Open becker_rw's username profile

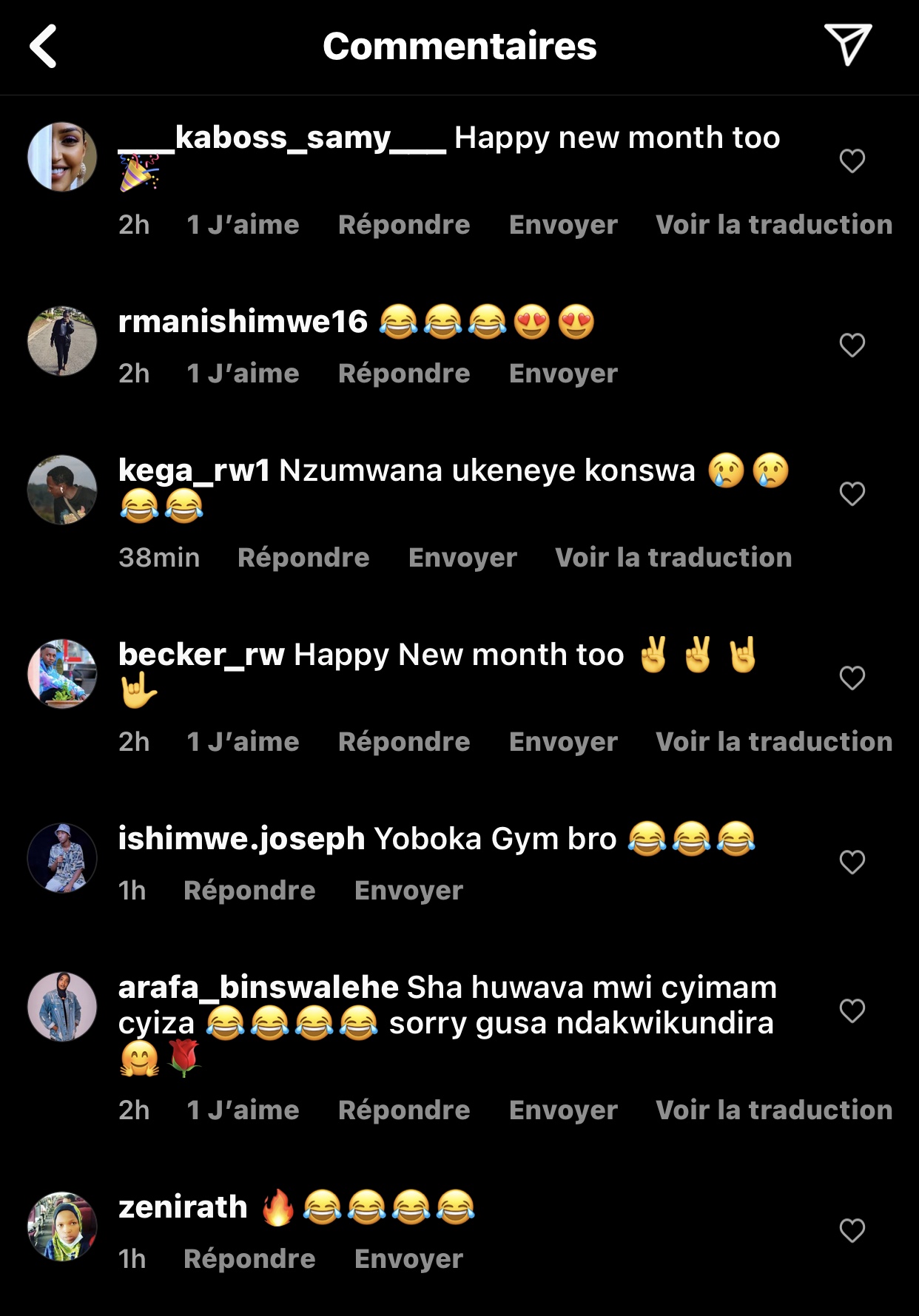click(201, 655)
